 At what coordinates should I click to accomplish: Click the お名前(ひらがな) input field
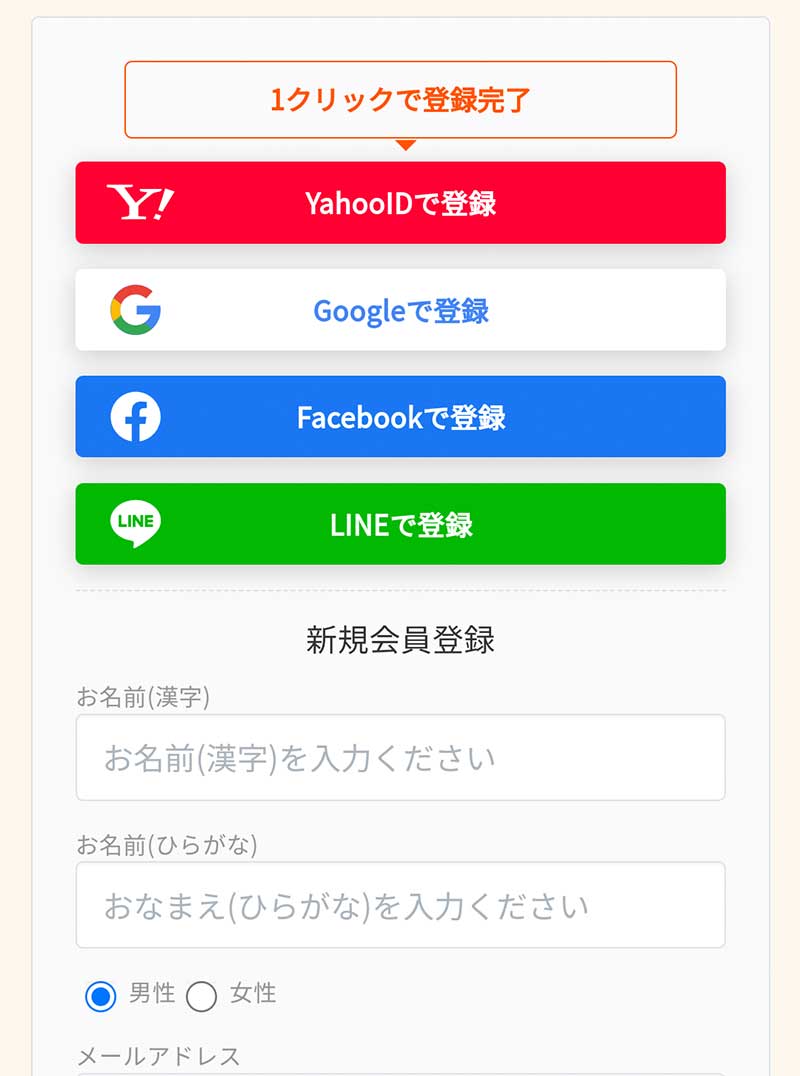click(x=400, y=905)
